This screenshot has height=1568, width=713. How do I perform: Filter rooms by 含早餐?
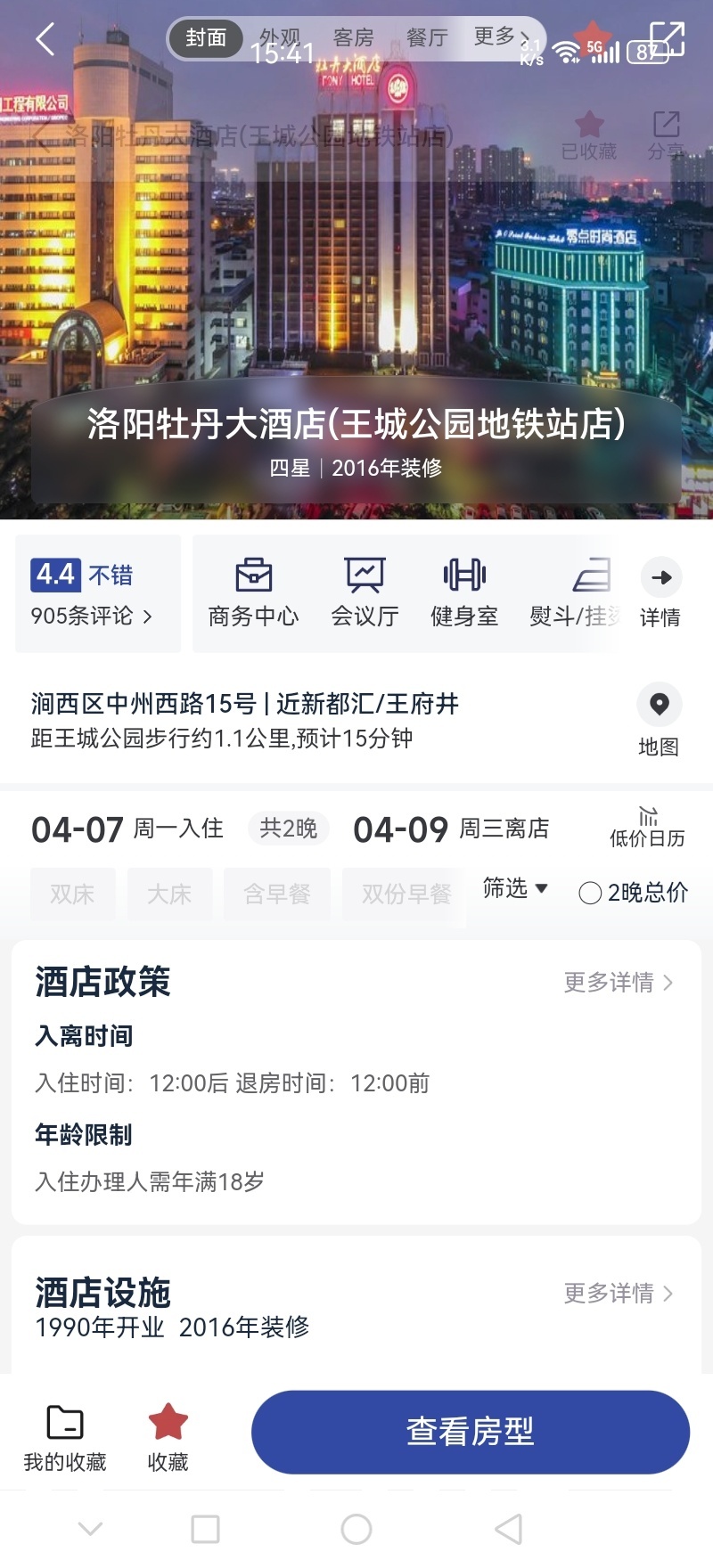tap(277, 894)
